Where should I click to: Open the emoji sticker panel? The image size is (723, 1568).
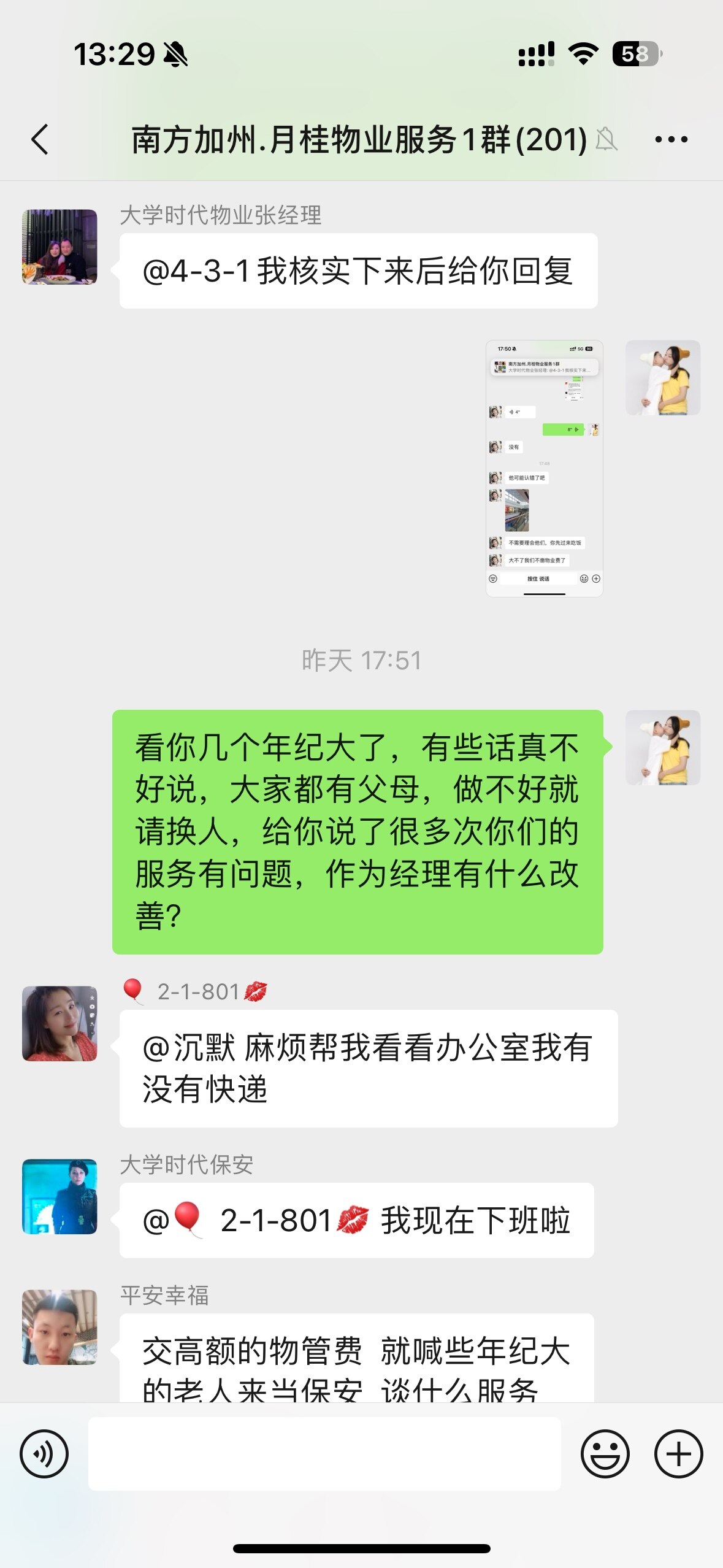point(605,1453)
